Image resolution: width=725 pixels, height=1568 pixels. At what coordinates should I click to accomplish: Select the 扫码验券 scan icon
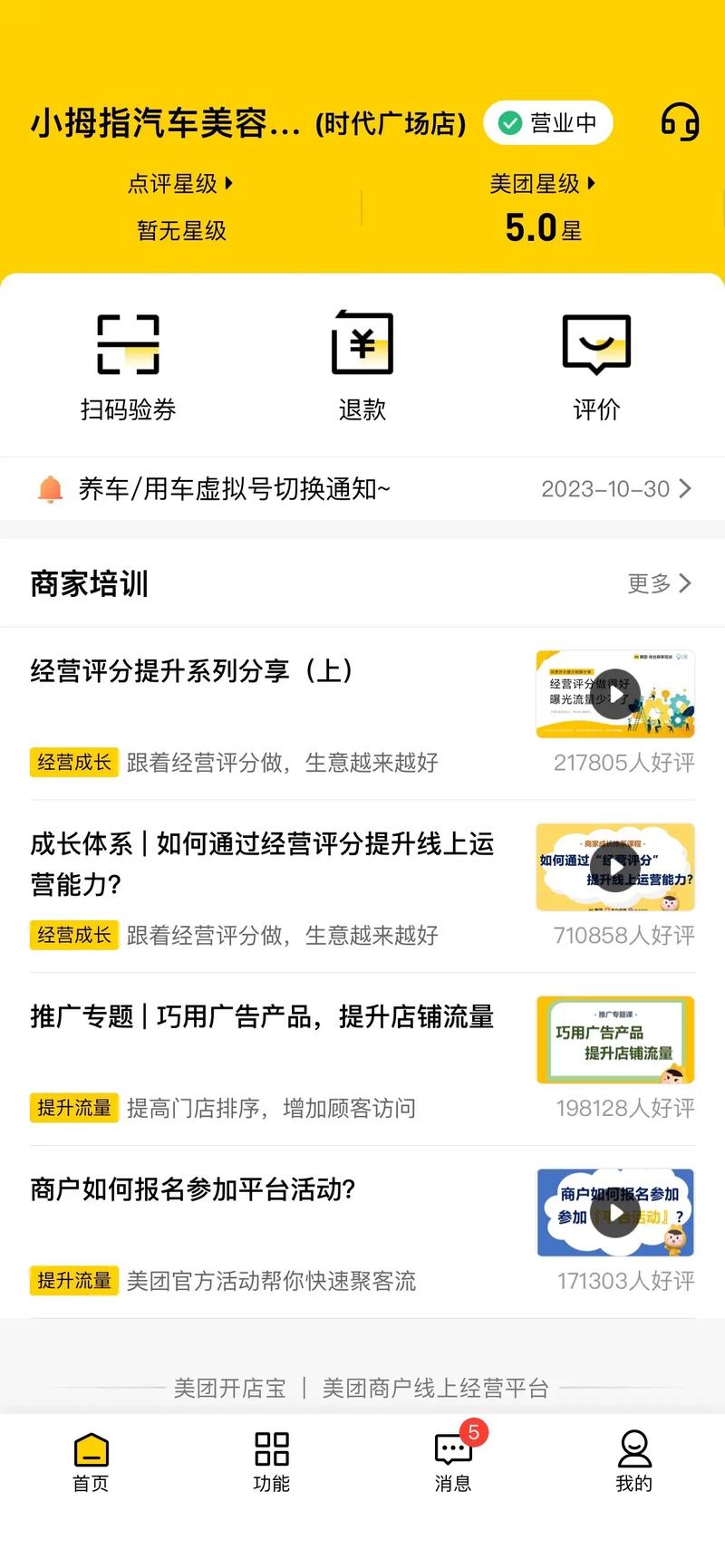(x=128, y=344)
